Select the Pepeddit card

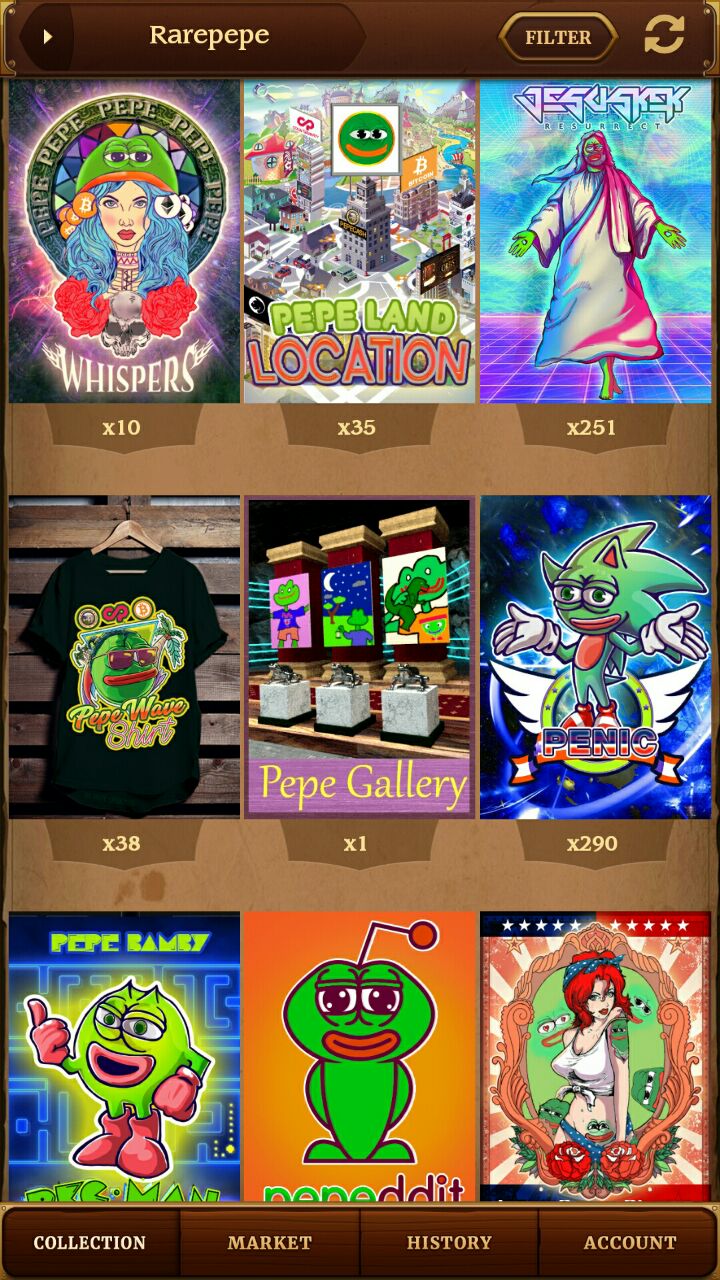click(x=359, y=1055)
